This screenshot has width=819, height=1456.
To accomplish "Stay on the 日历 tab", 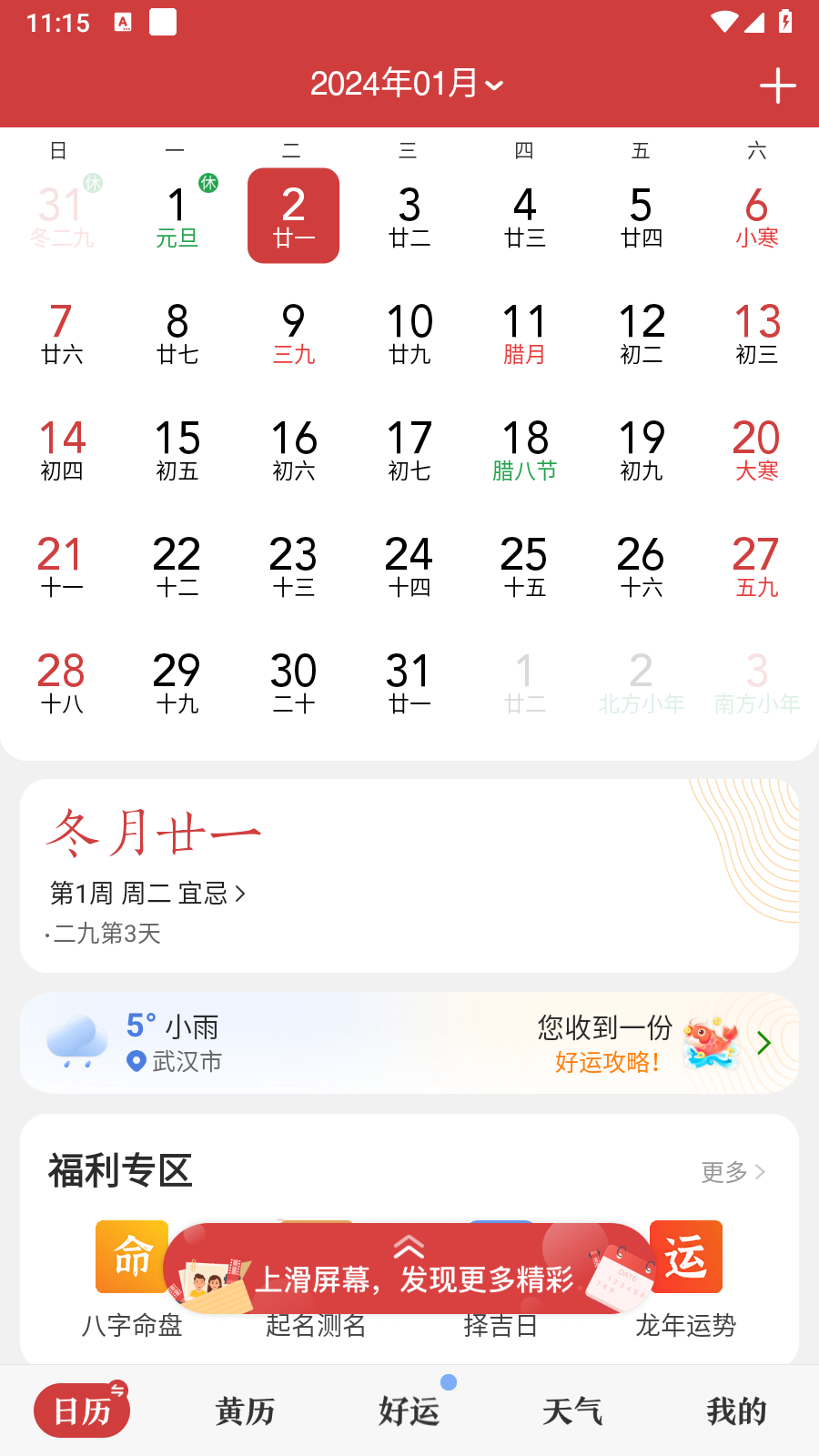I will [81, 1410].
